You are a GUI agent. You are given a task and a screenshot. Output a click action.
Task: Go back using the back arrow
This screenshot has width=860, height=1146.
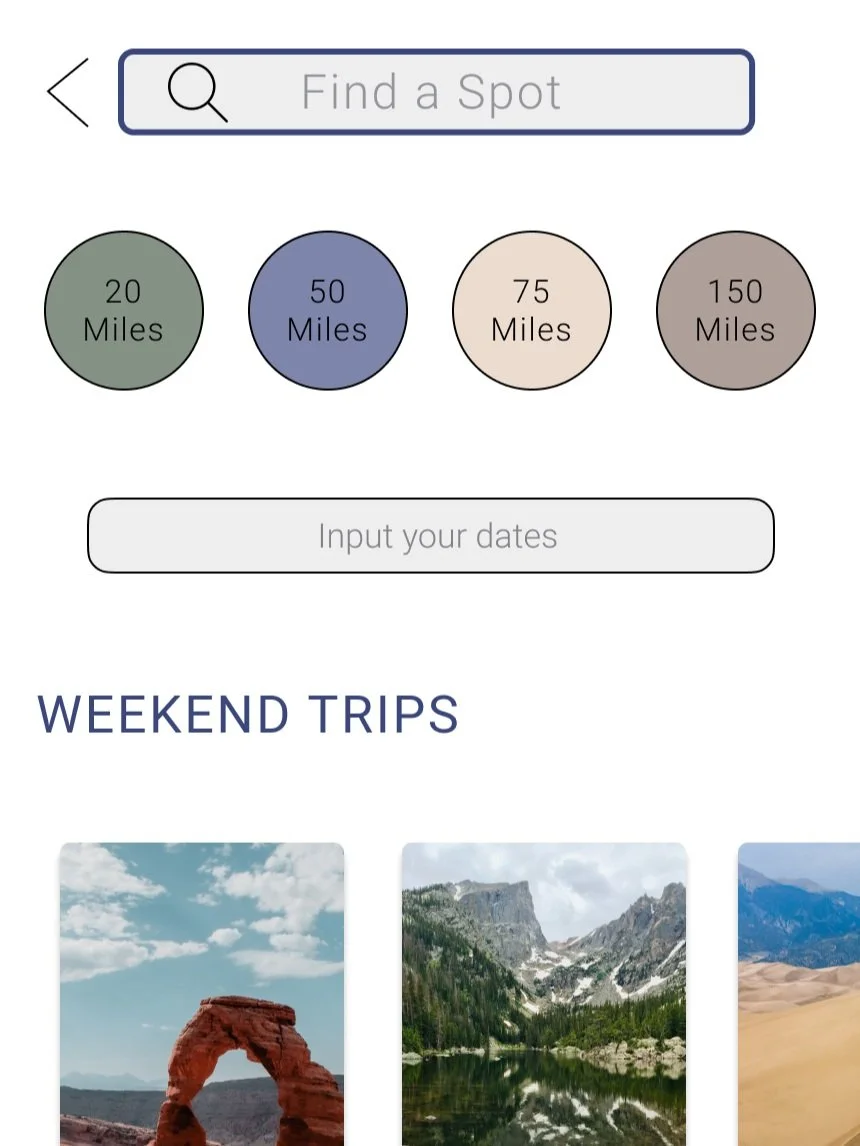[68, 92]
